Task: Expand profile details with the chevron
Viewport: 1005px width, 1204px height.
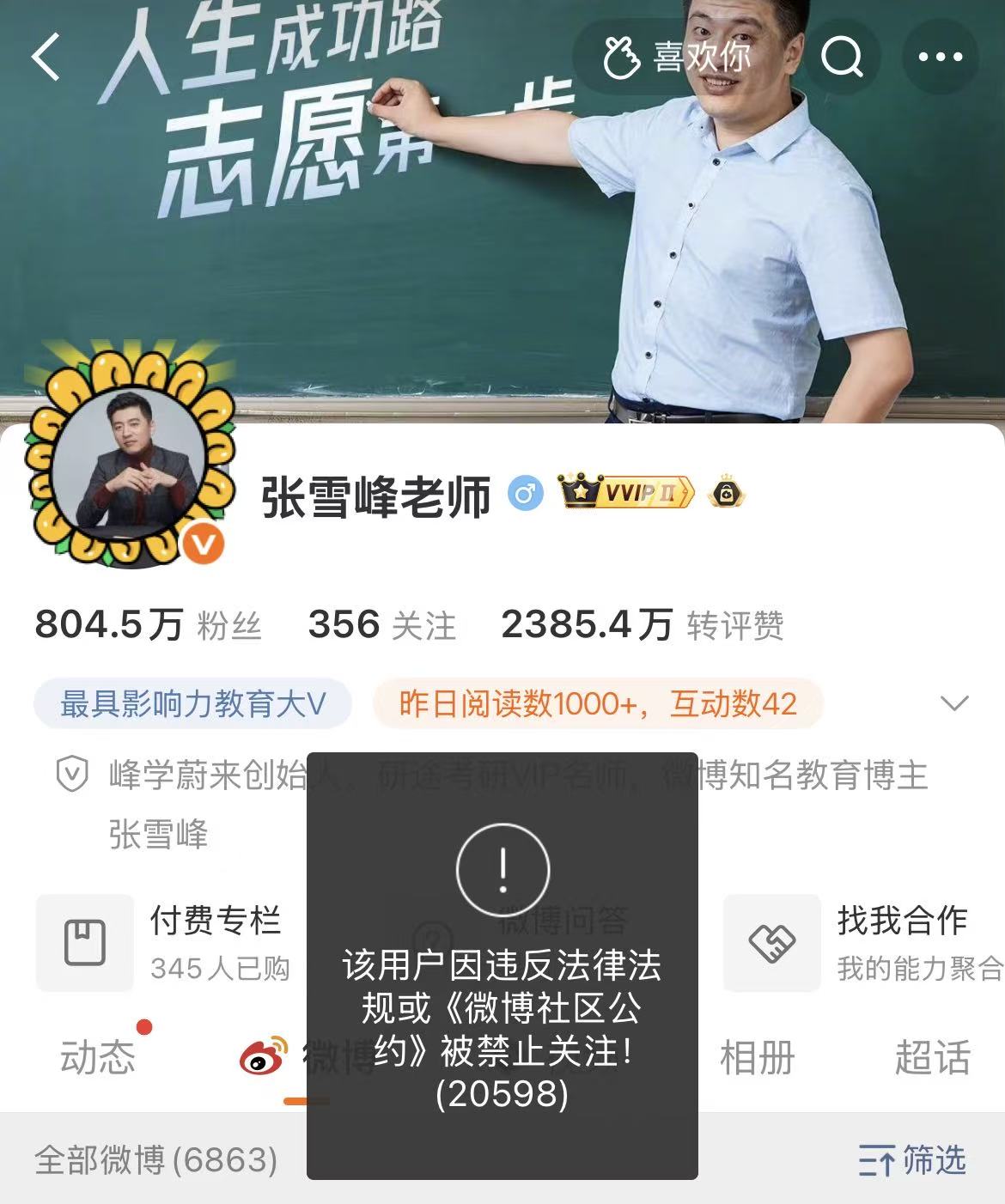Action: point(954,704)
